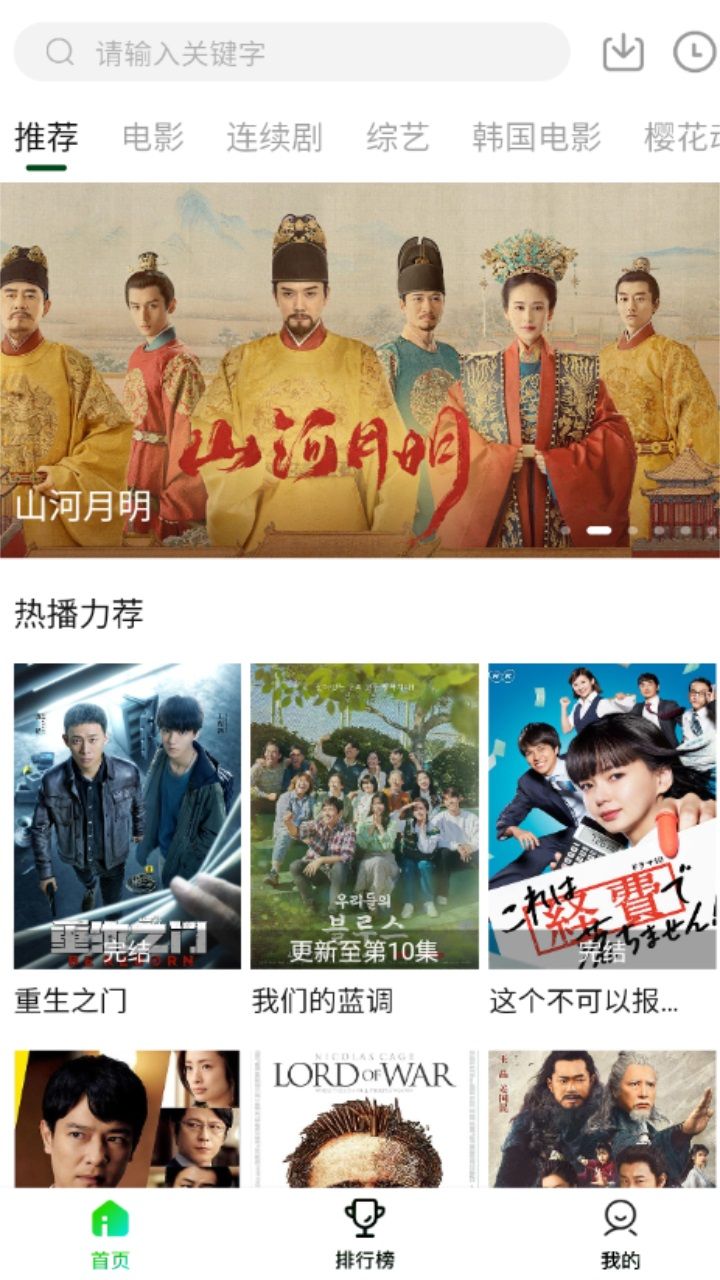Go to the 韩国电影 tab
This screenshot has height=1280, width=720.
click(x=536, y=137)
